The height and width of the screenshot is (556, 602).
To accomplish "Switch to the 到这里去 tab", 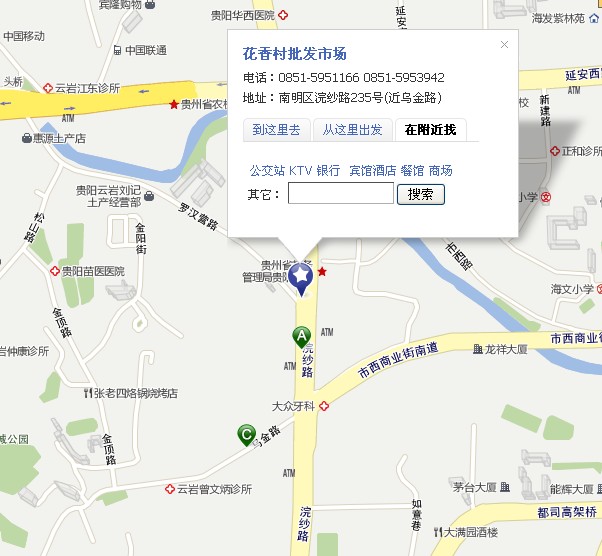I will tap(275, 130).
